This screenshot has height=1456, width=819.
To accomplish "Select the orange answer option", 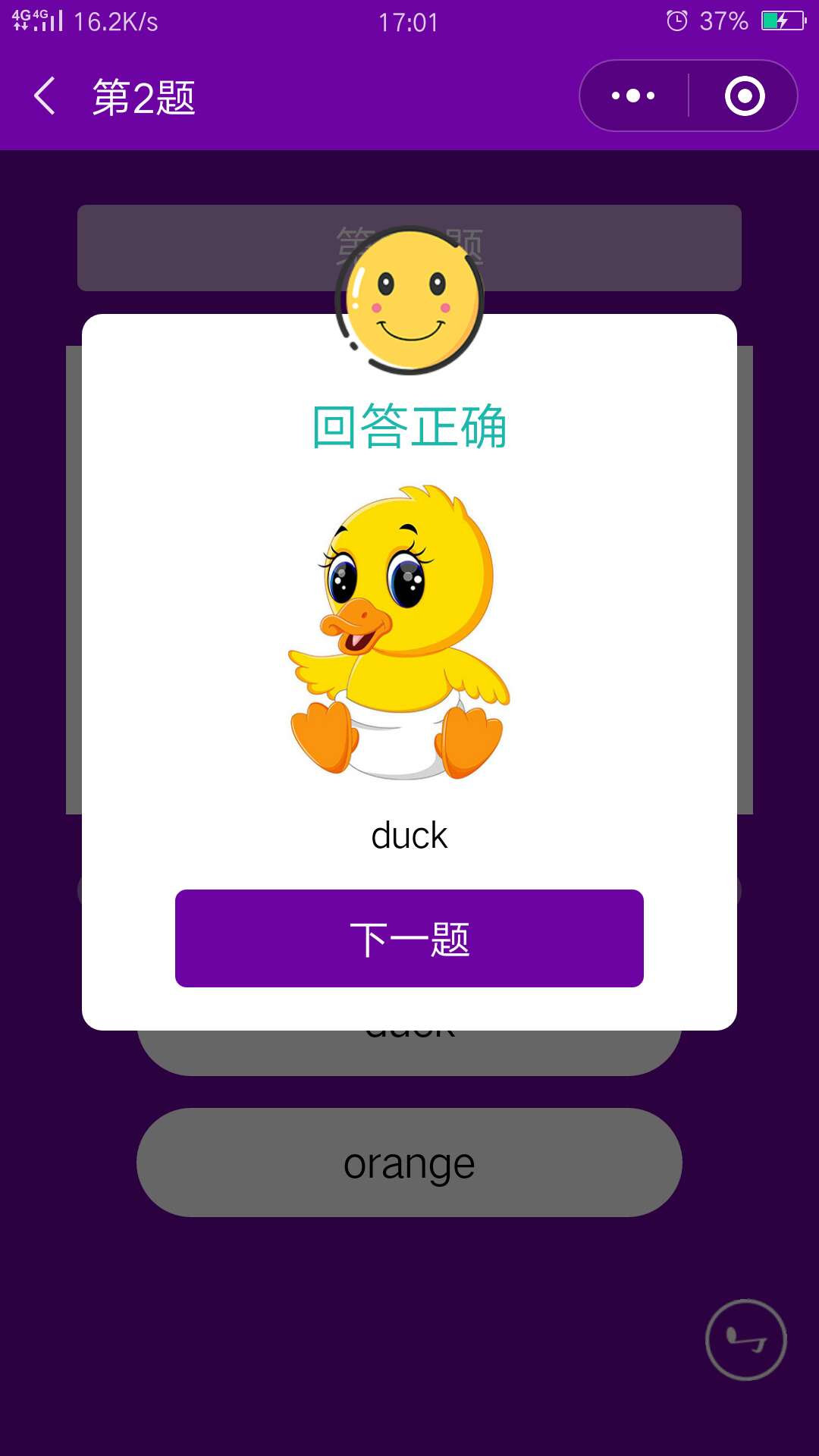I will [x=409, y=1163].
